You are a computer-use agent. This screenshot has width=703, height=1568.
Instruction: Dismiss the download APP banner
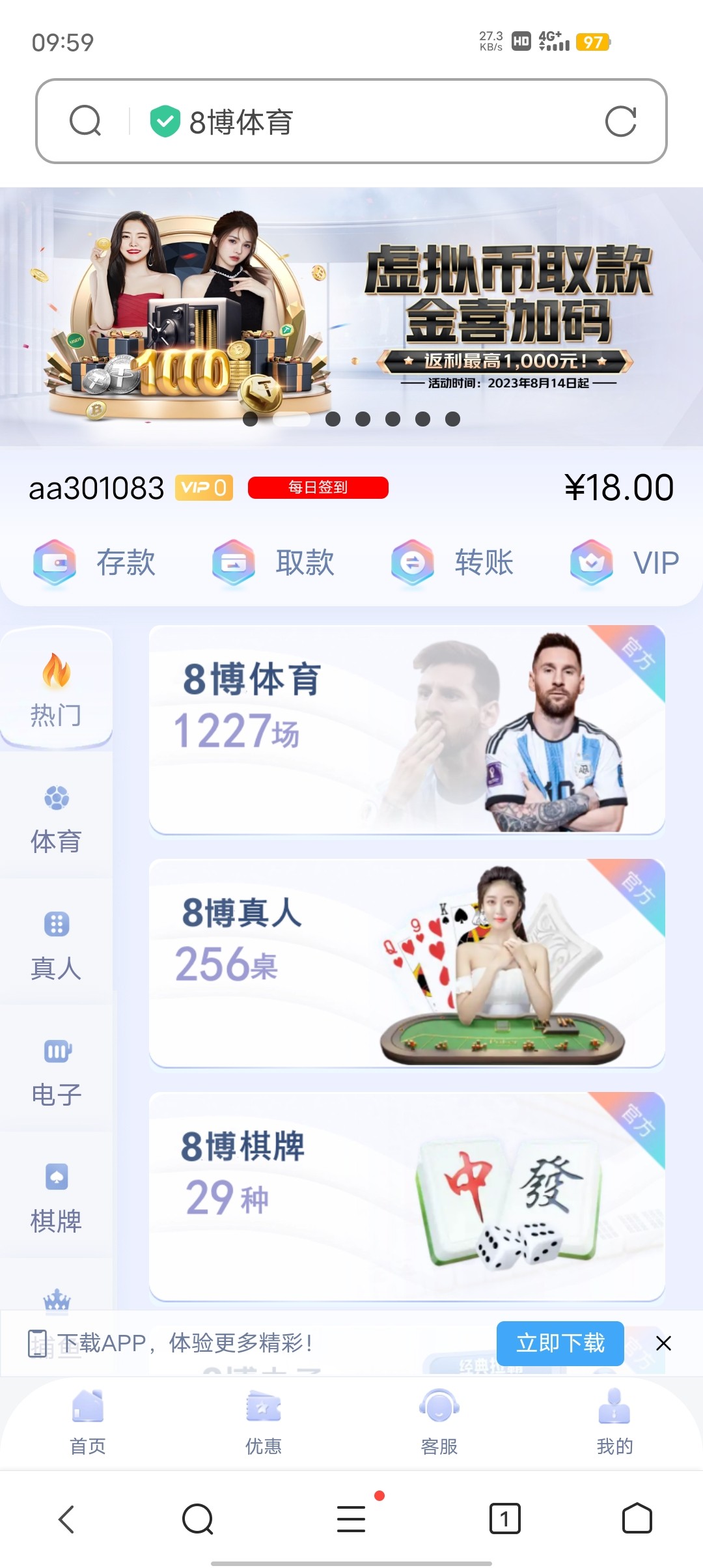(663, 1343)
